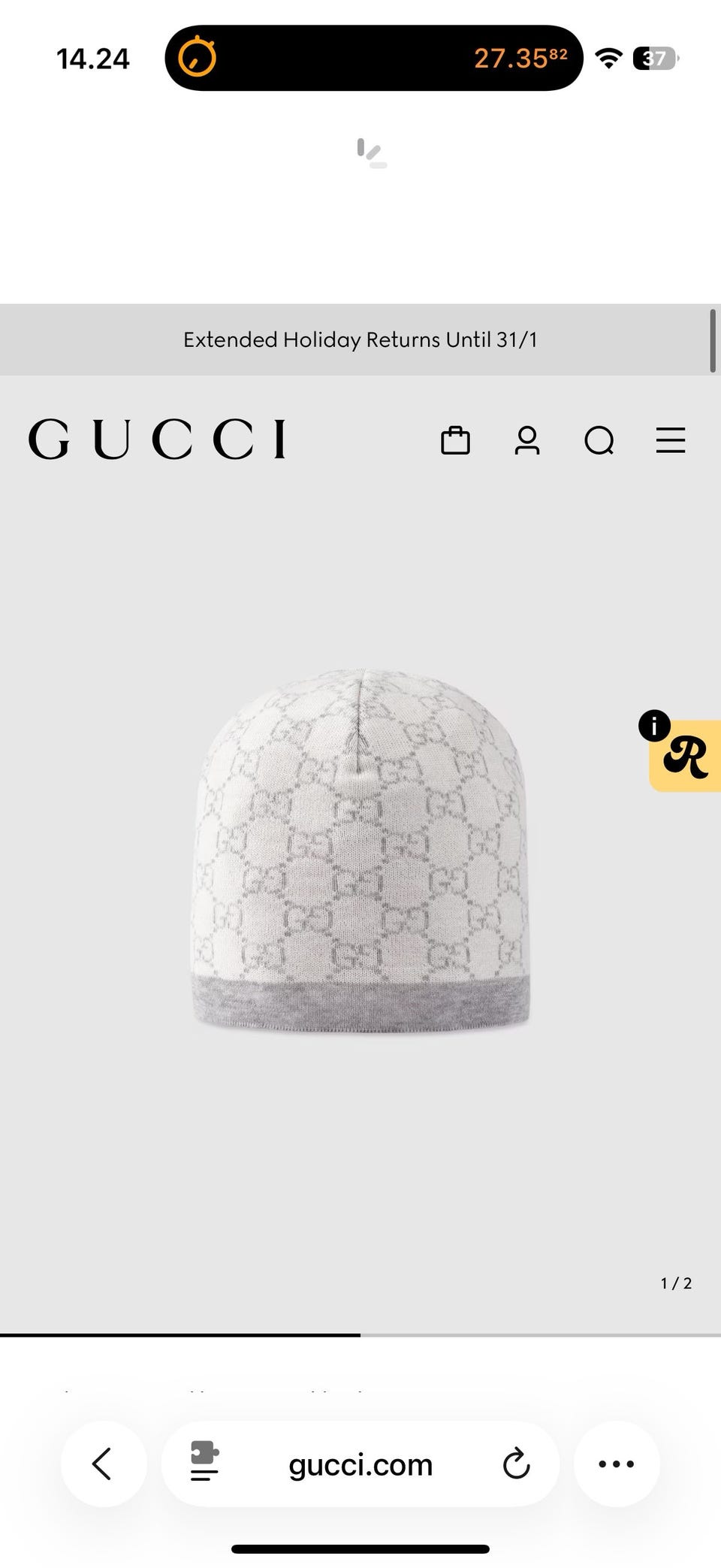Open the yellow R extension badge
The height and width of the screenshot is (1568, 721).
coord(685,755)
